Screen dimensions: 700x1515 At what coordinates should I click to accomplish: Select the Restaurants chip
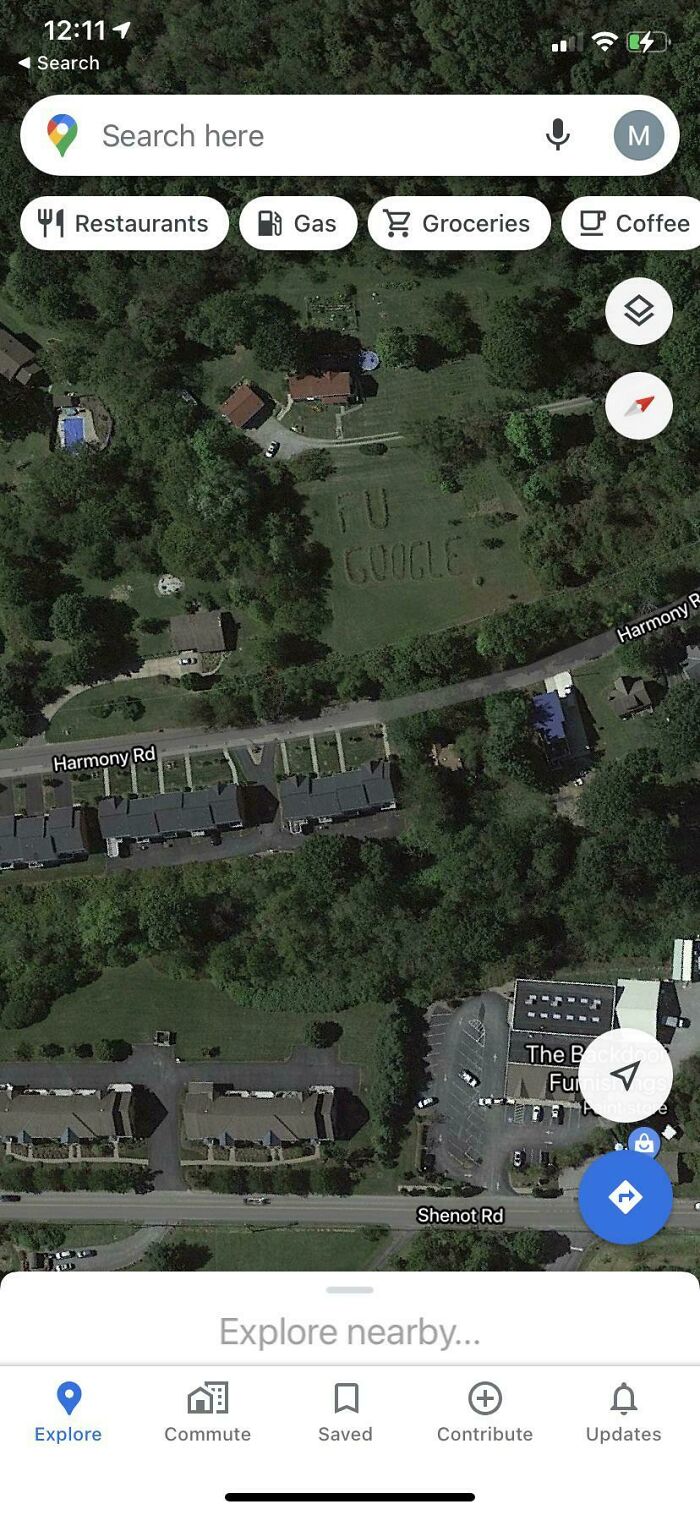coord(124,223)
